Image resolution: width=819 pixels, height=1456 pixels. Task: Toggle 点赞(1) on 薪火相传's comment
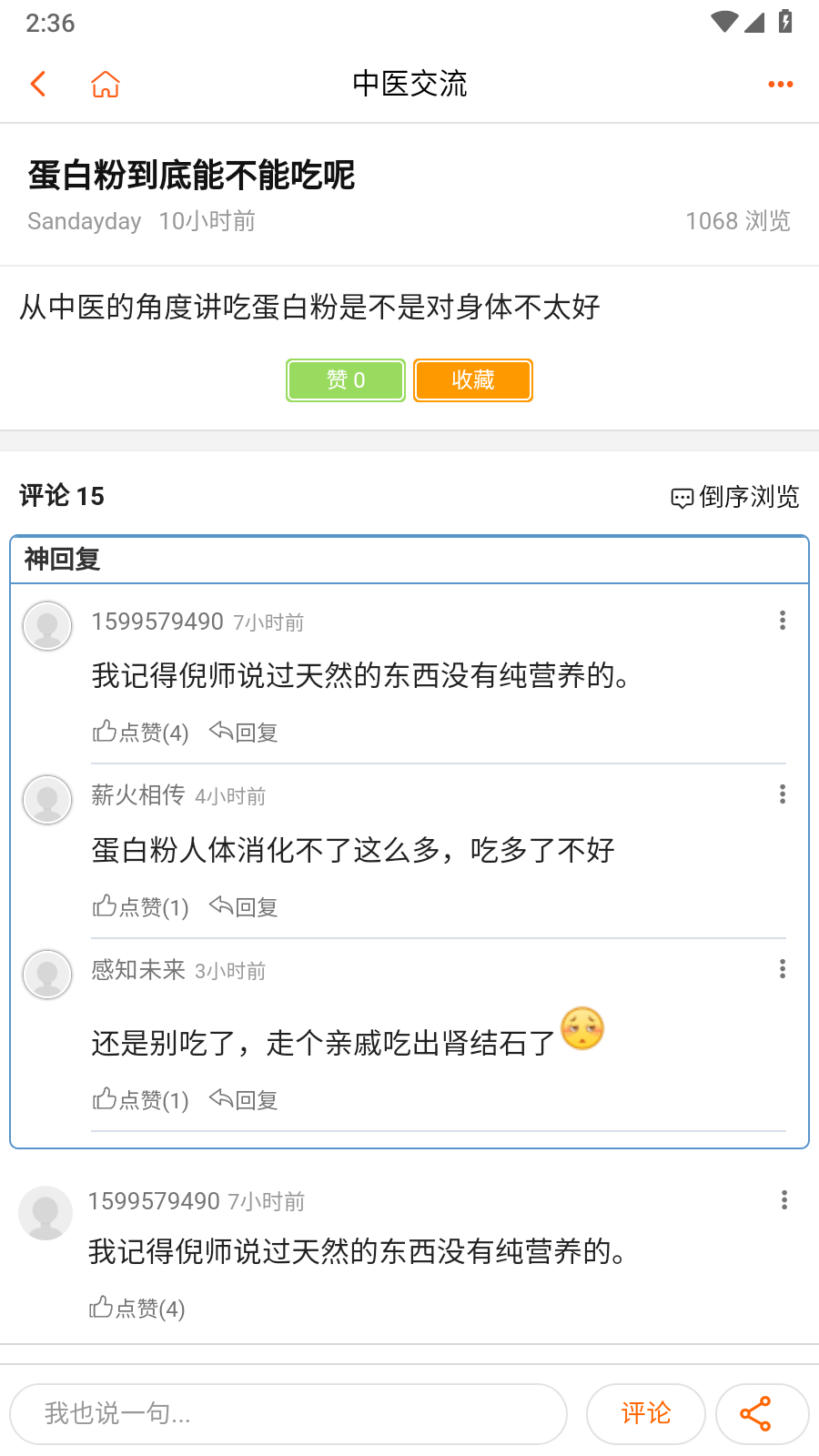pyautogui.click(x=139, y=906)
